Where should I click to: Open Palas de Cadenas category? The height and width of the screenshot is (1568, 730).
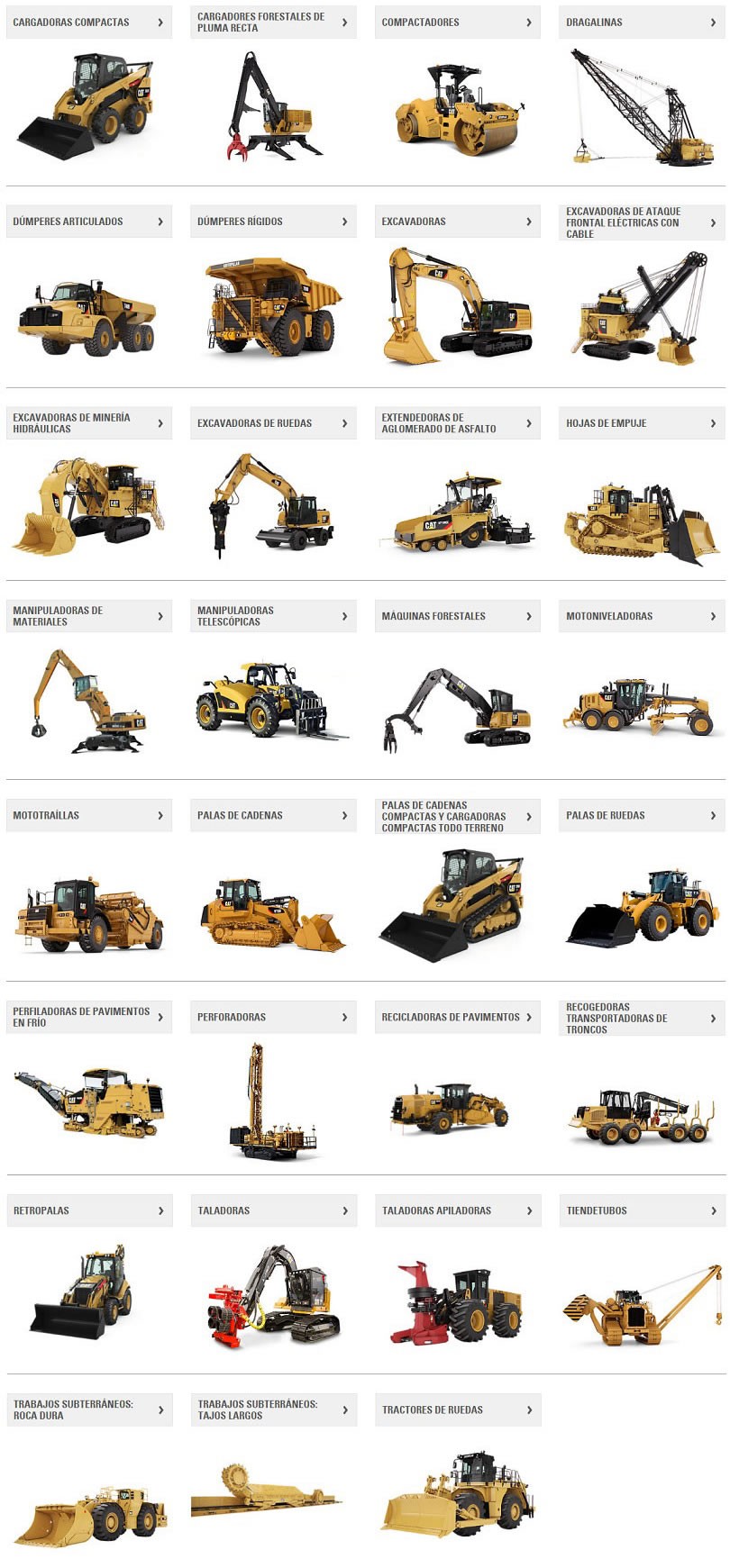coord(272,815)
